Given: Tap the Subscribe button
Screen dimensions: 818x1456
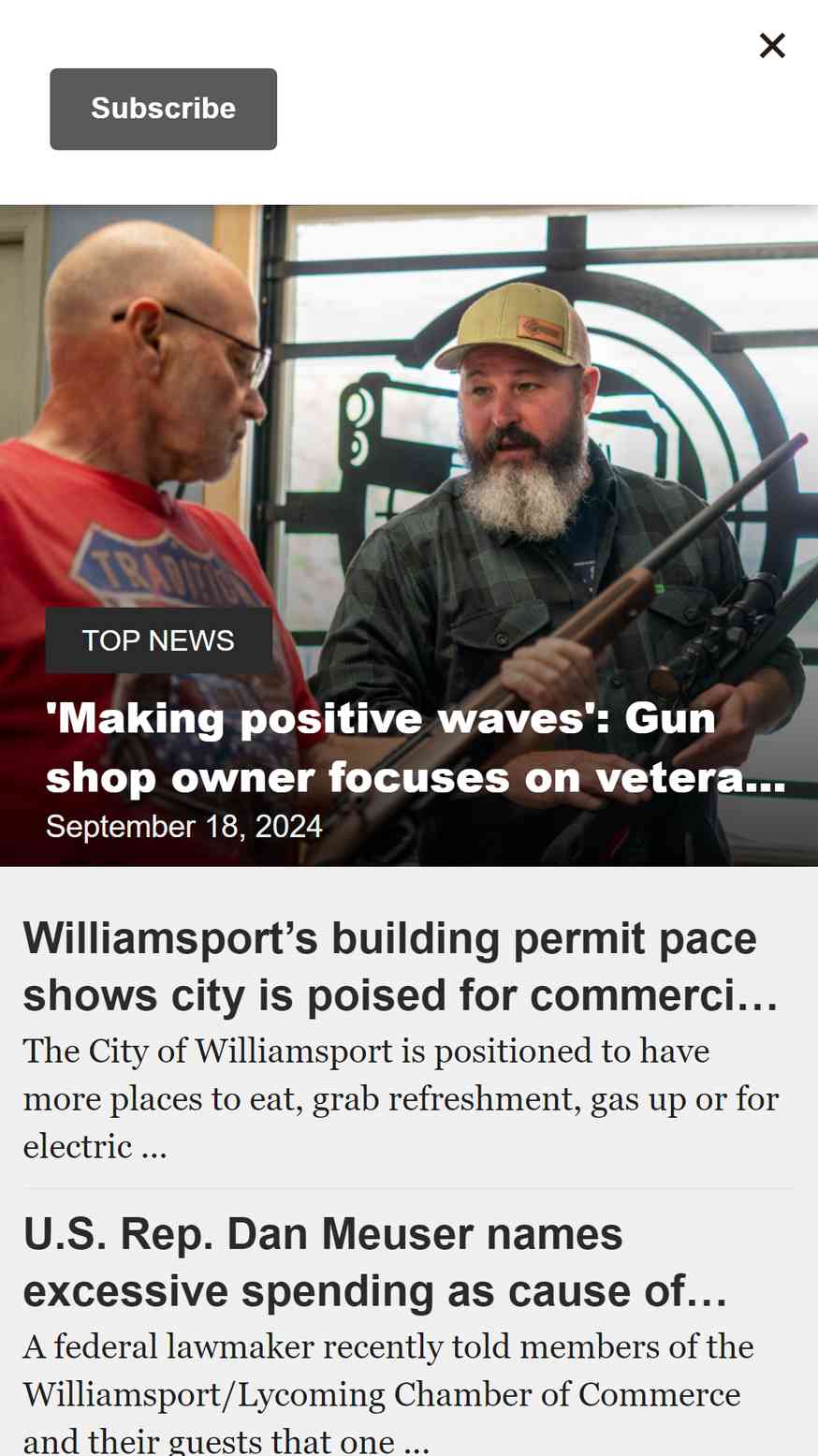Looking at the screenshot, I should point(163,109).
